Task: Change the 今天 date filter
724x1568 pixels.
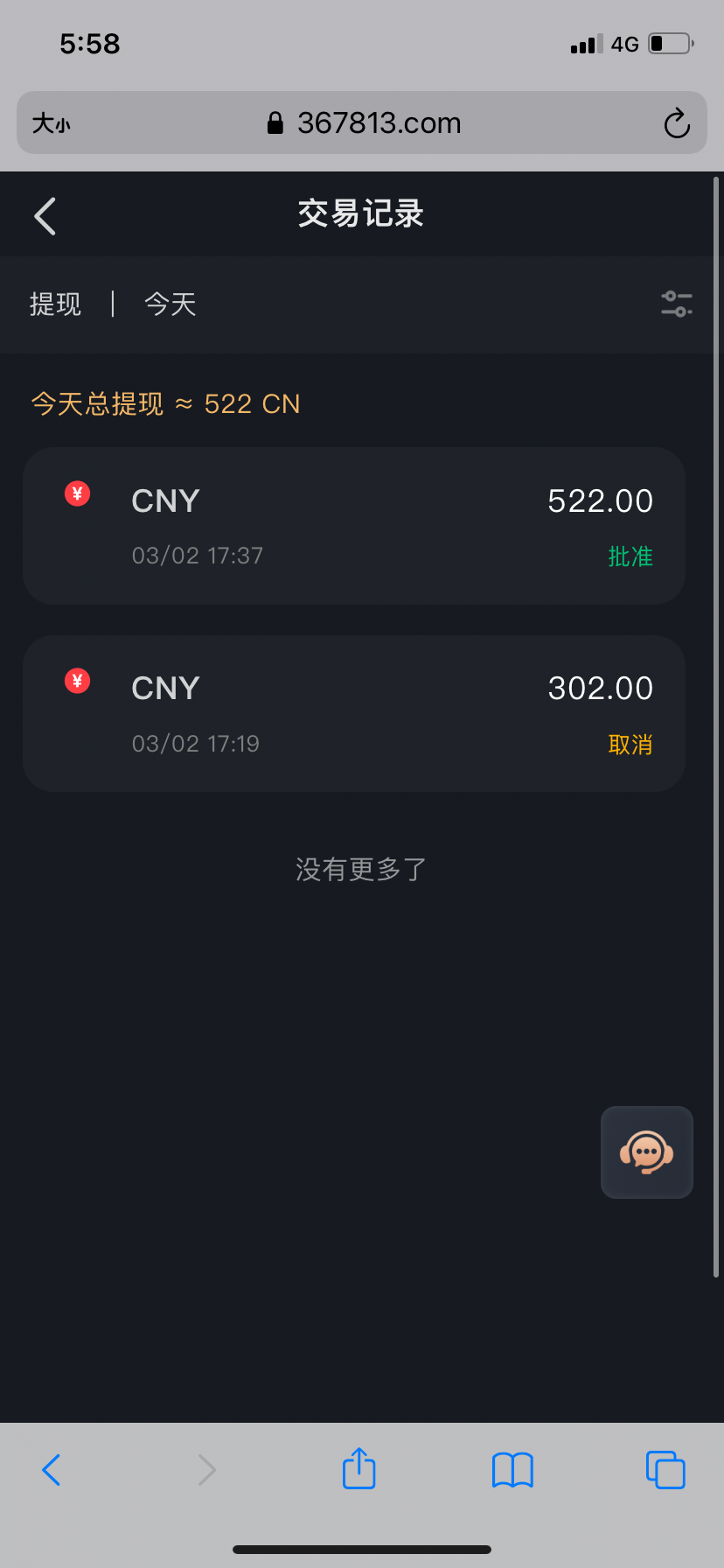Action: coord(171,304)
